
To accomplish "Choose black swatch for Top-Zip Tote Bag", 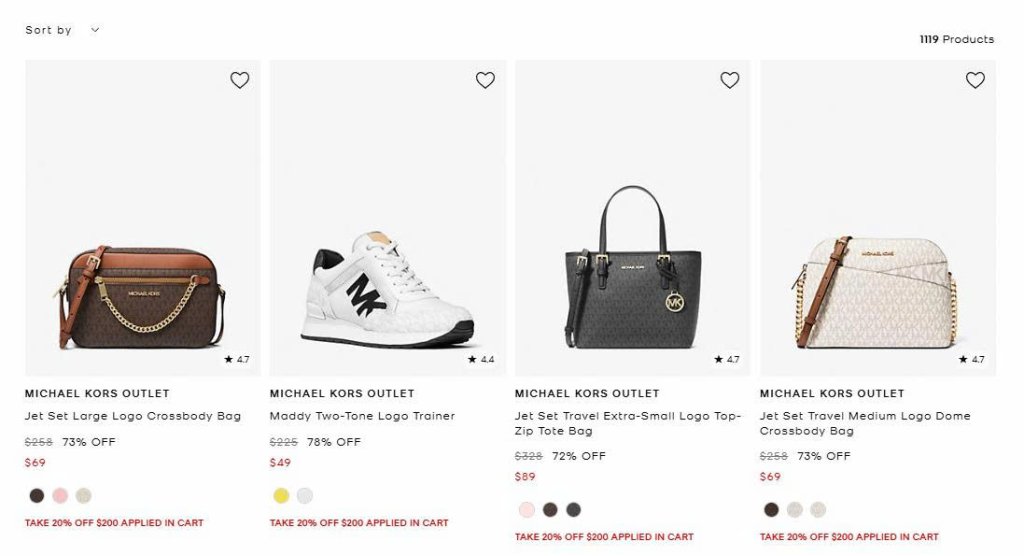I will point(573,510).
